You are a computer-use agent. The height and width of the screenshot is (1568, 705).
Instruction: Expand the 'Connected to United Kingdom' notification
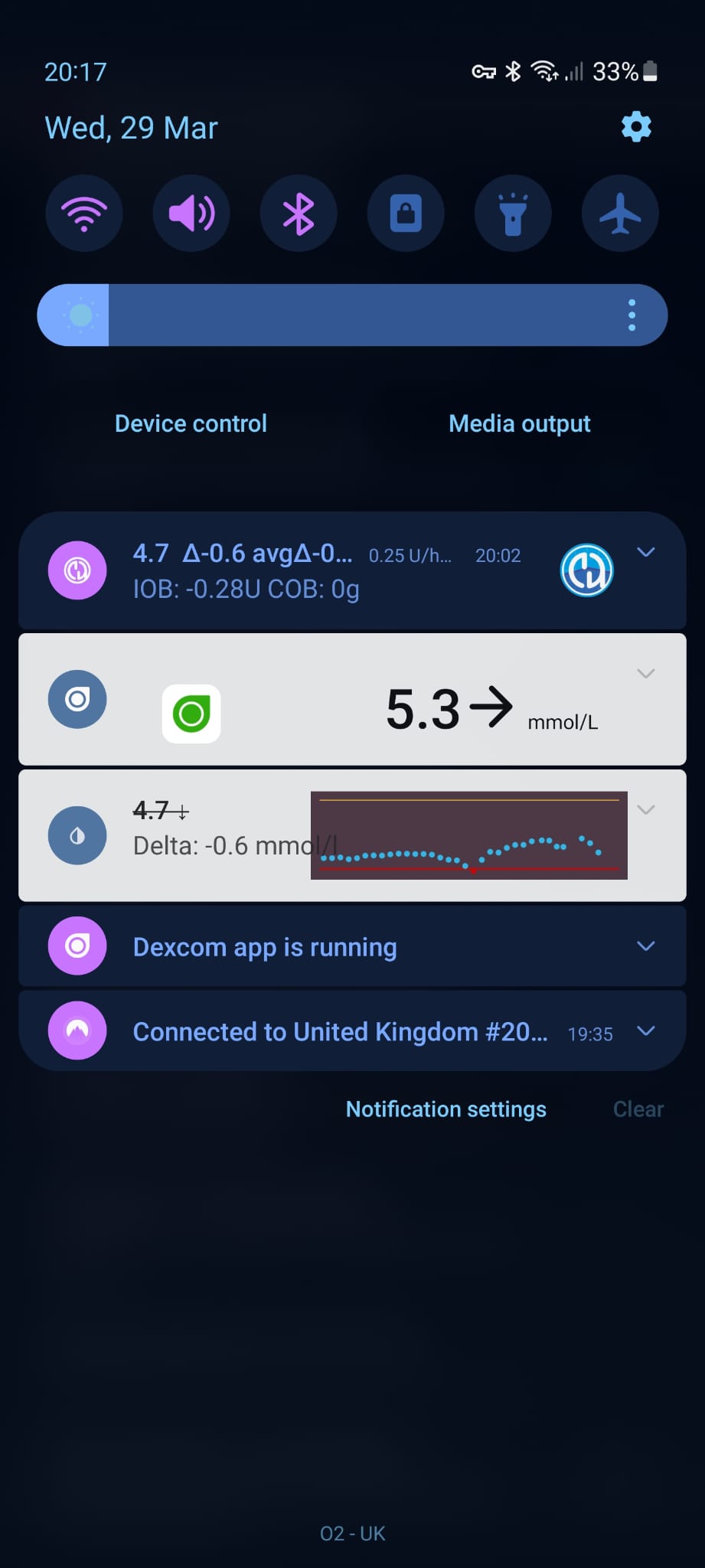click(646, 1031)
